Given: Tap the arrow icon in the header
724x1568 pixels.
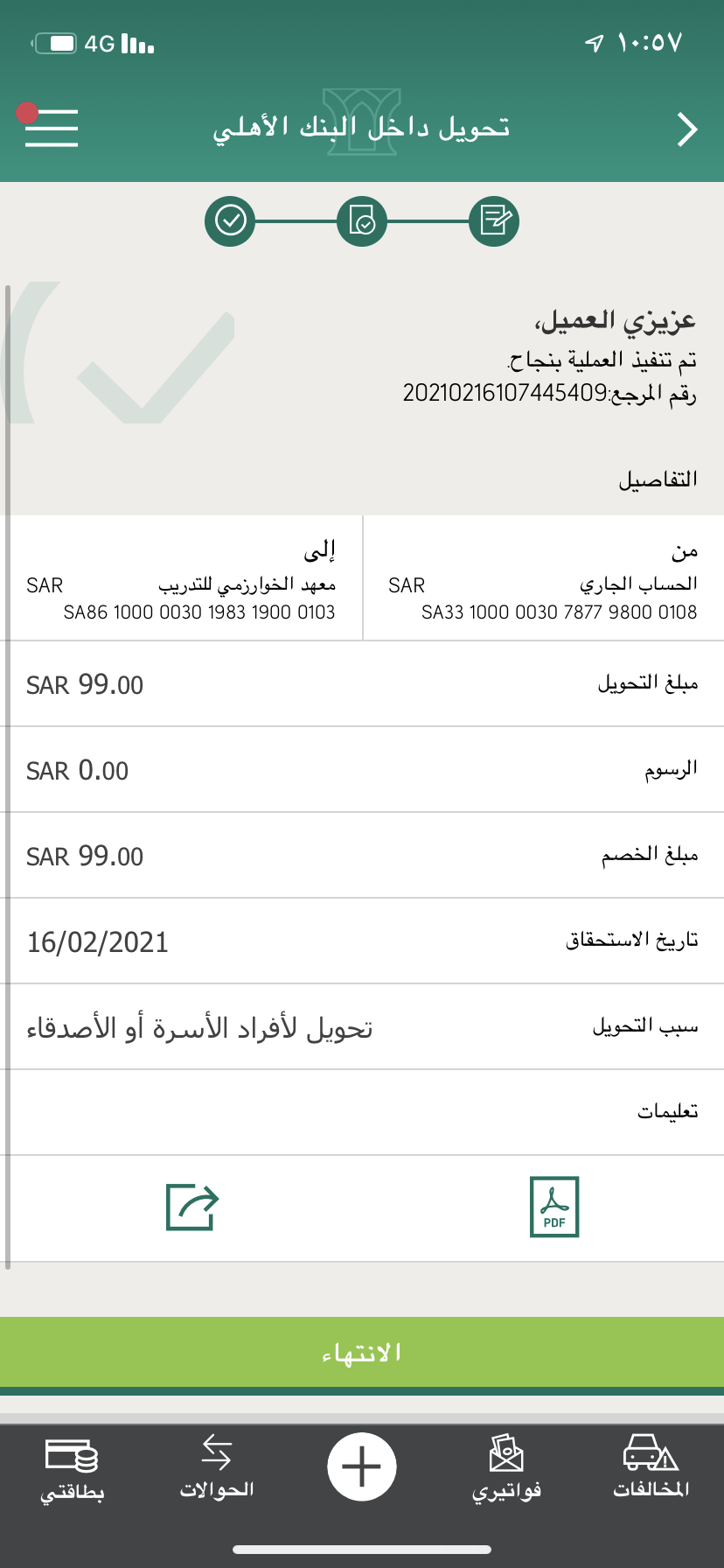Looking at the screenshot, I should tap(688, 129).
